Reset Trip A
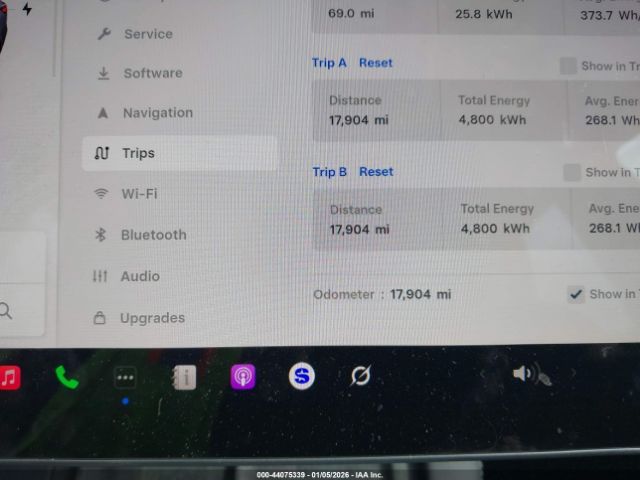Viewport: 640px width, 480px height. [376, 62]
